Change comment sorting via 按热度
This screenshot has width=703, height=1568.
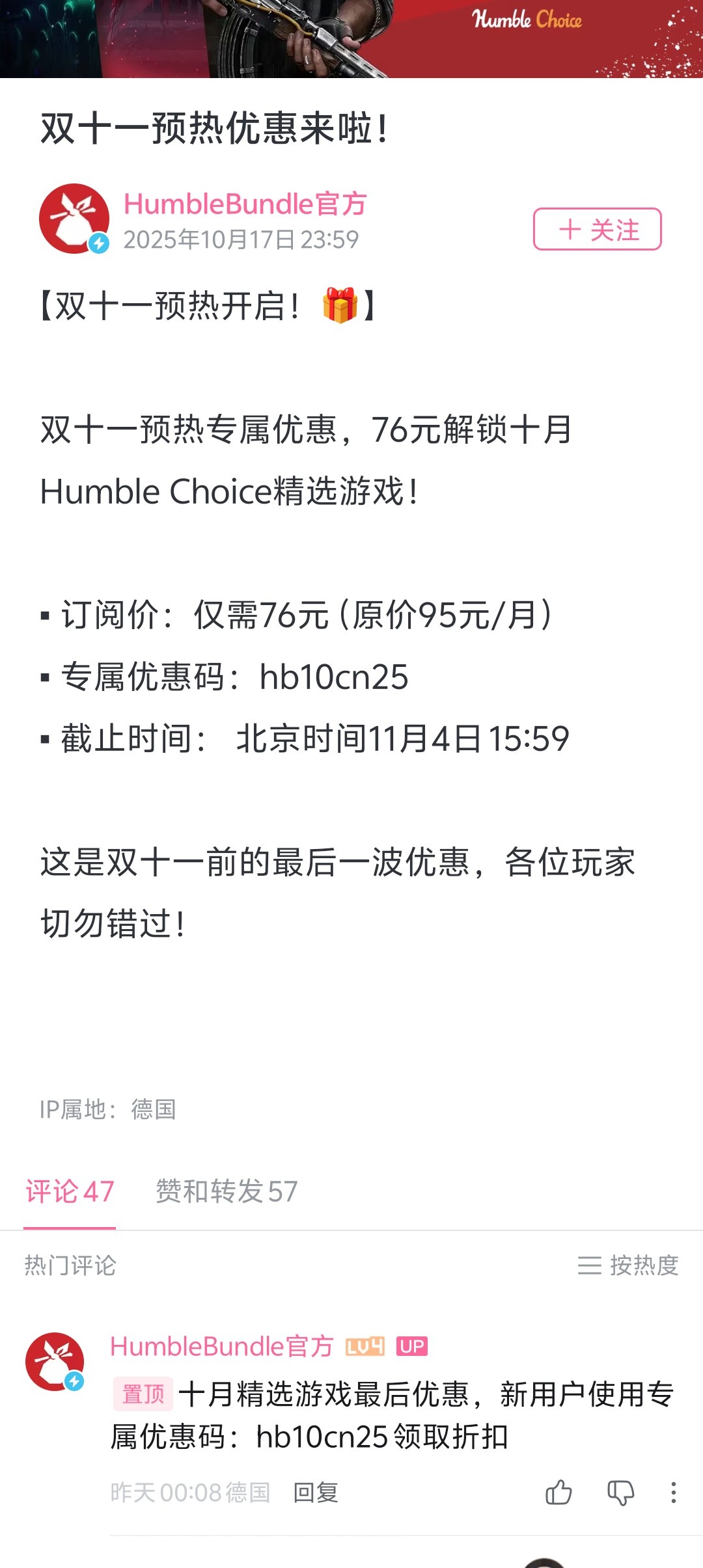[627, 1265]
